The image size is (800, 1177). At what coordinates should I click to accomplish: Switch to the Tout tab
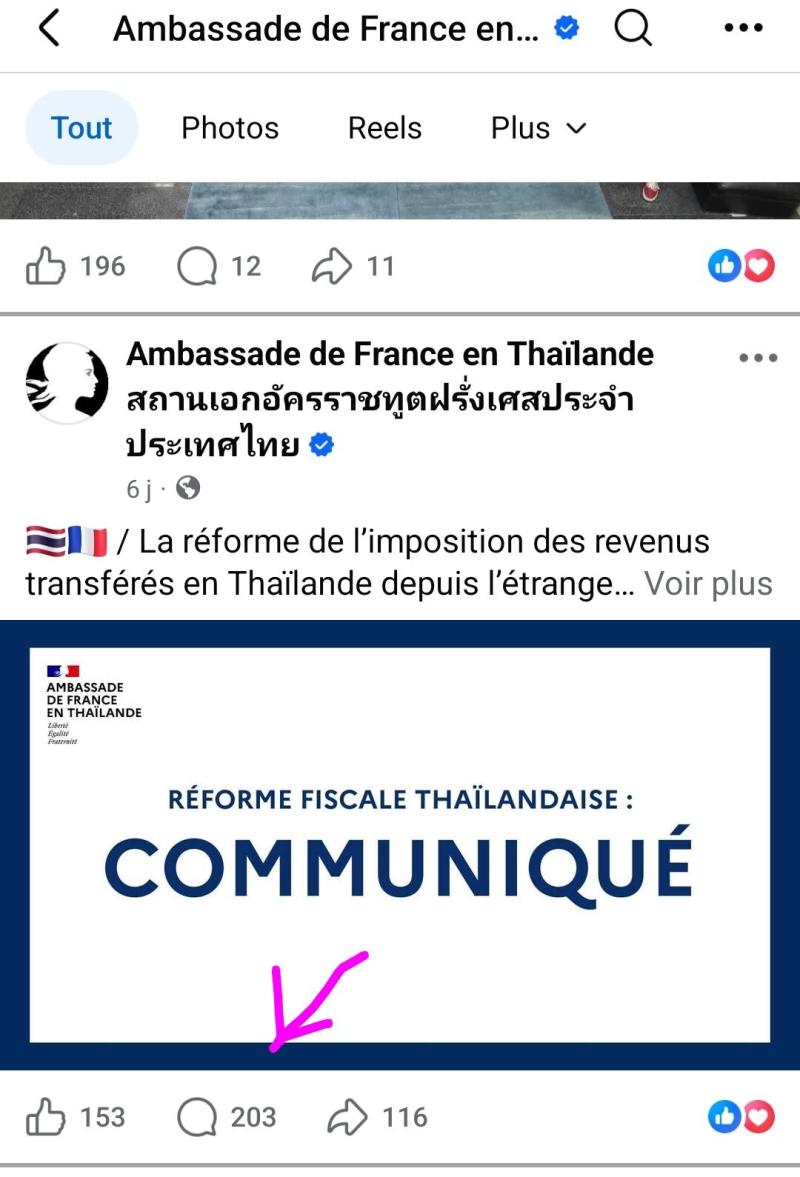82,128
